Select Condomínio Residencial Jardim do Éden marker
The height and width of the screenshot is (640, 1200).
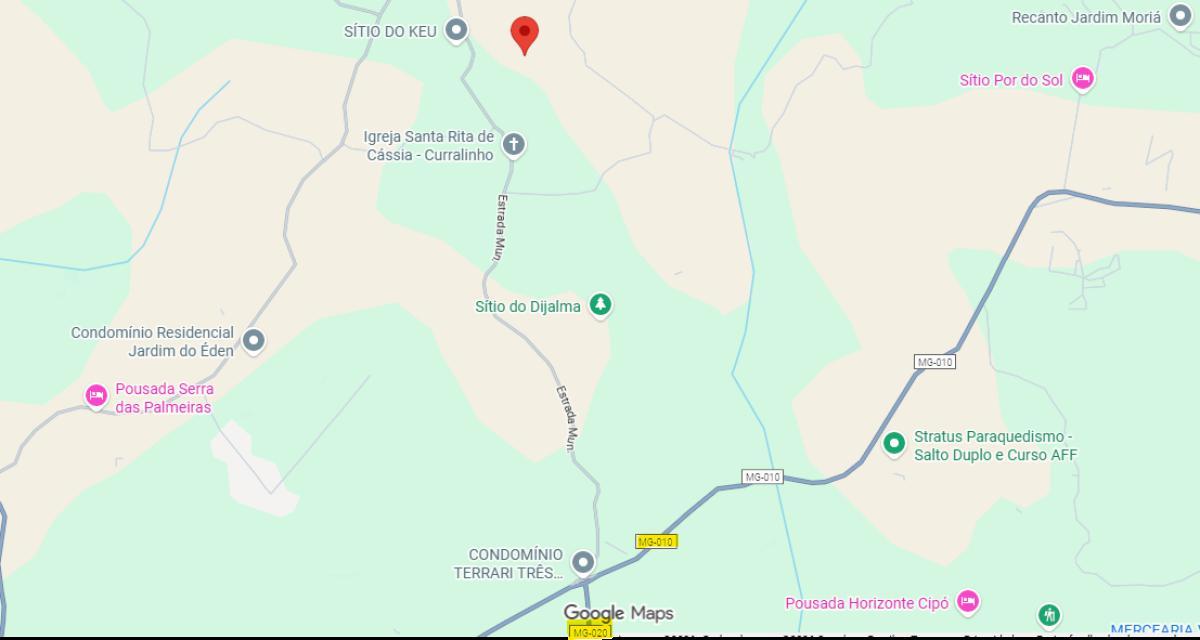click(x=254, y=341)
